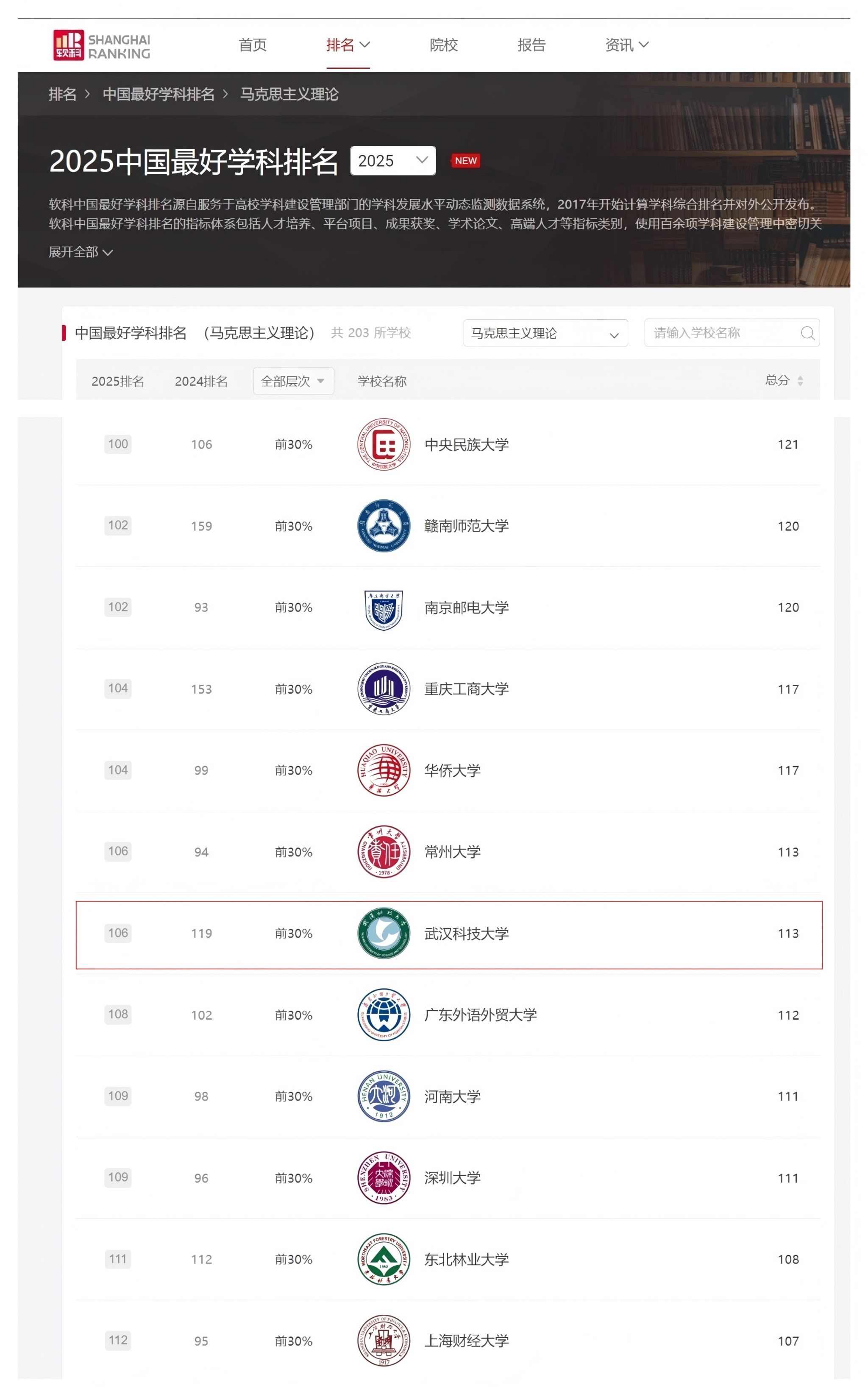Tap the school name search field
The image size is (868, 1397).
723,333
